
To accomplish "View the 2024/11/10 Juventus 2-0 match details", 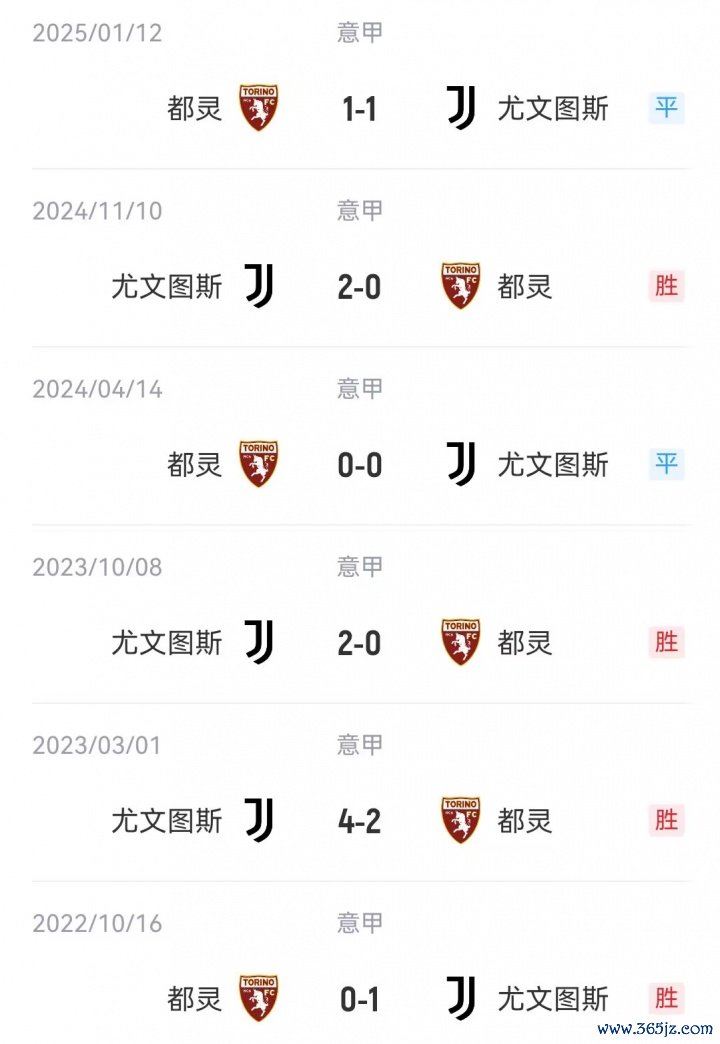I will coord(359,287).
